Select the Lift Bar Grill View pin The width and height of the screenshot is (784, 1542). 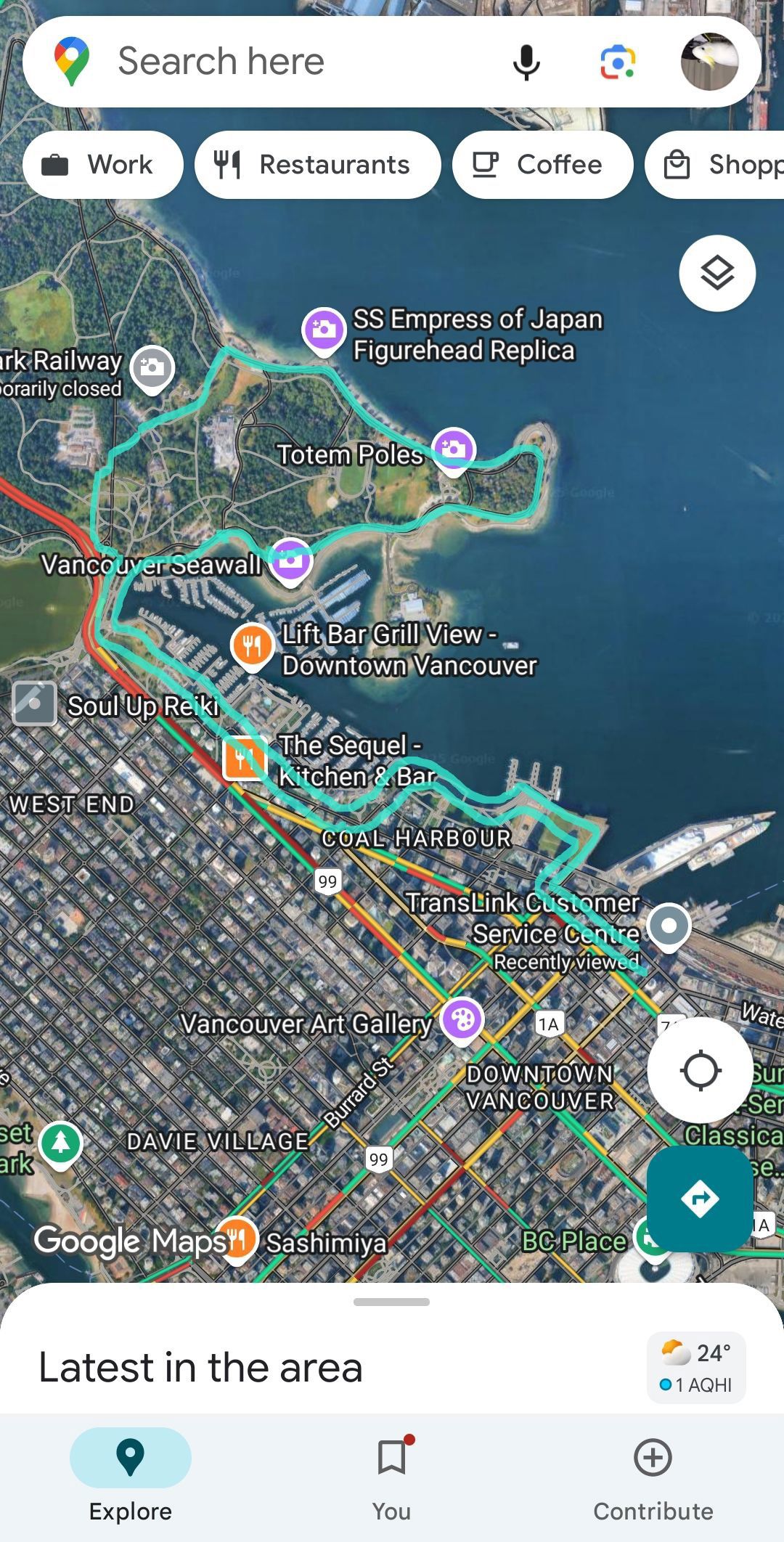click(252, 646)
